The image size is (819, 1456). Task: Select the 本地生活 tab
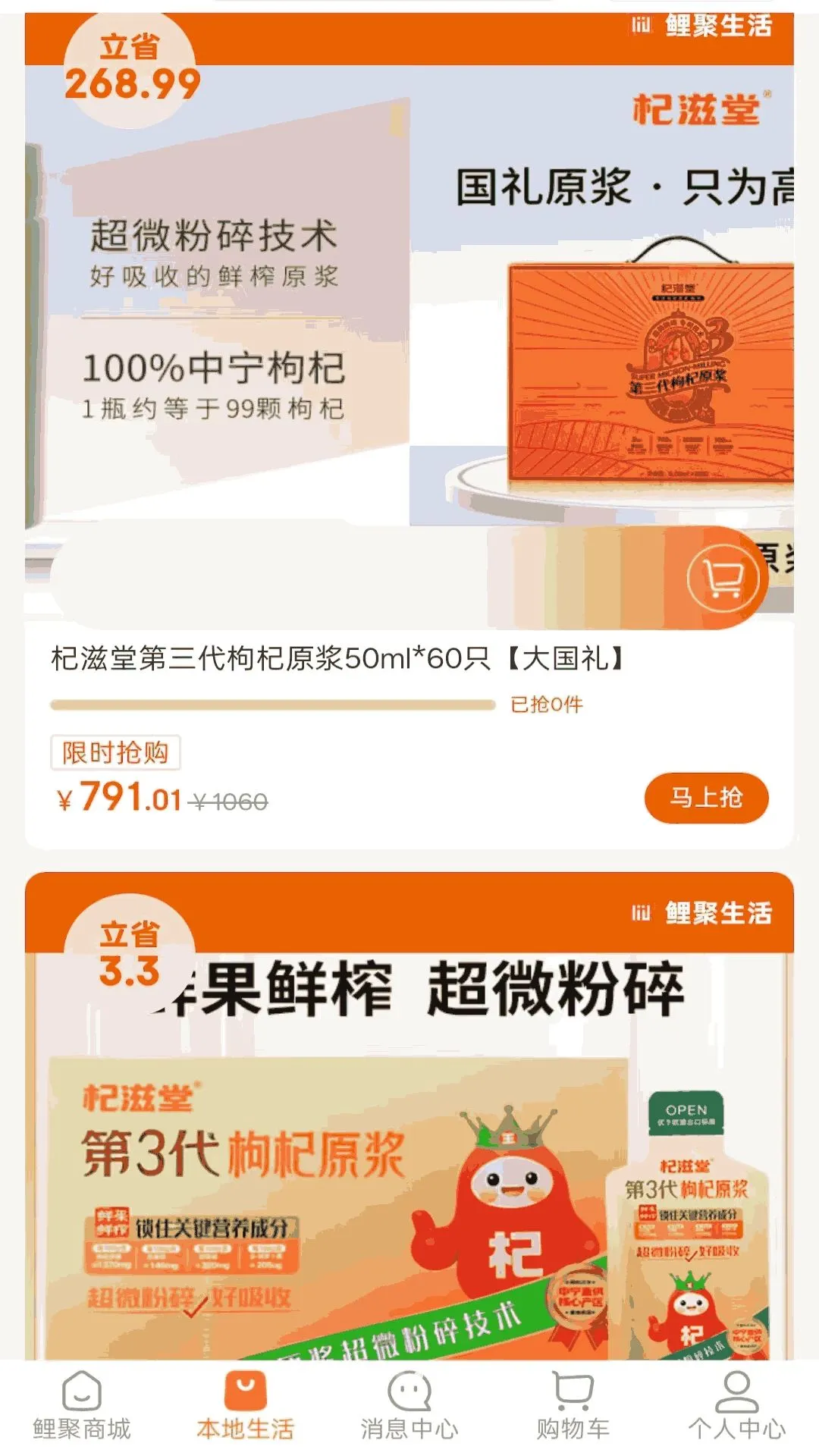[246, 1407]
